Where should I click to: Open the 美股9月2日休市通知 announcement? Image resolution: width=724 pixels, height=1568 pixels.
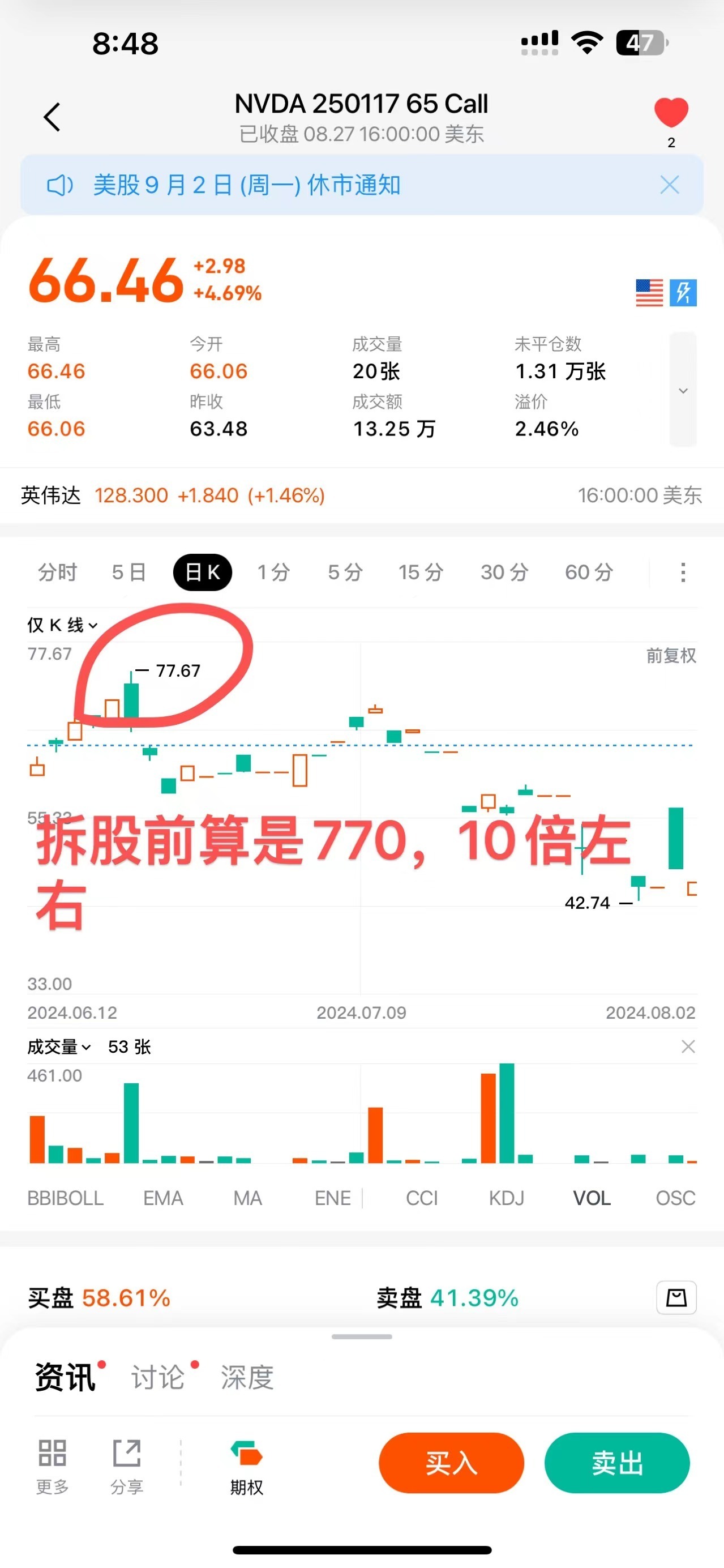246,185
